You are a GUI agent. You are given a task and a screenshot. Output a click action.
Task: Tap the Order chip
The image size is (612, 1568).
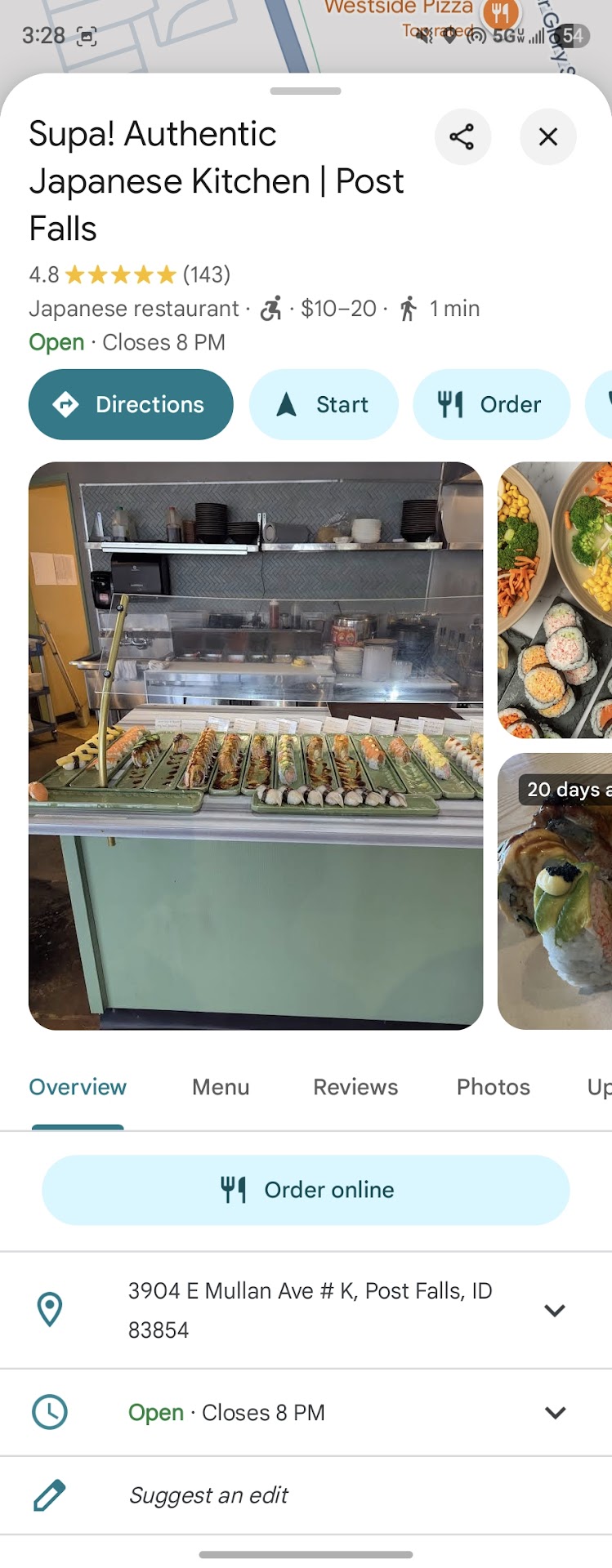491,404
